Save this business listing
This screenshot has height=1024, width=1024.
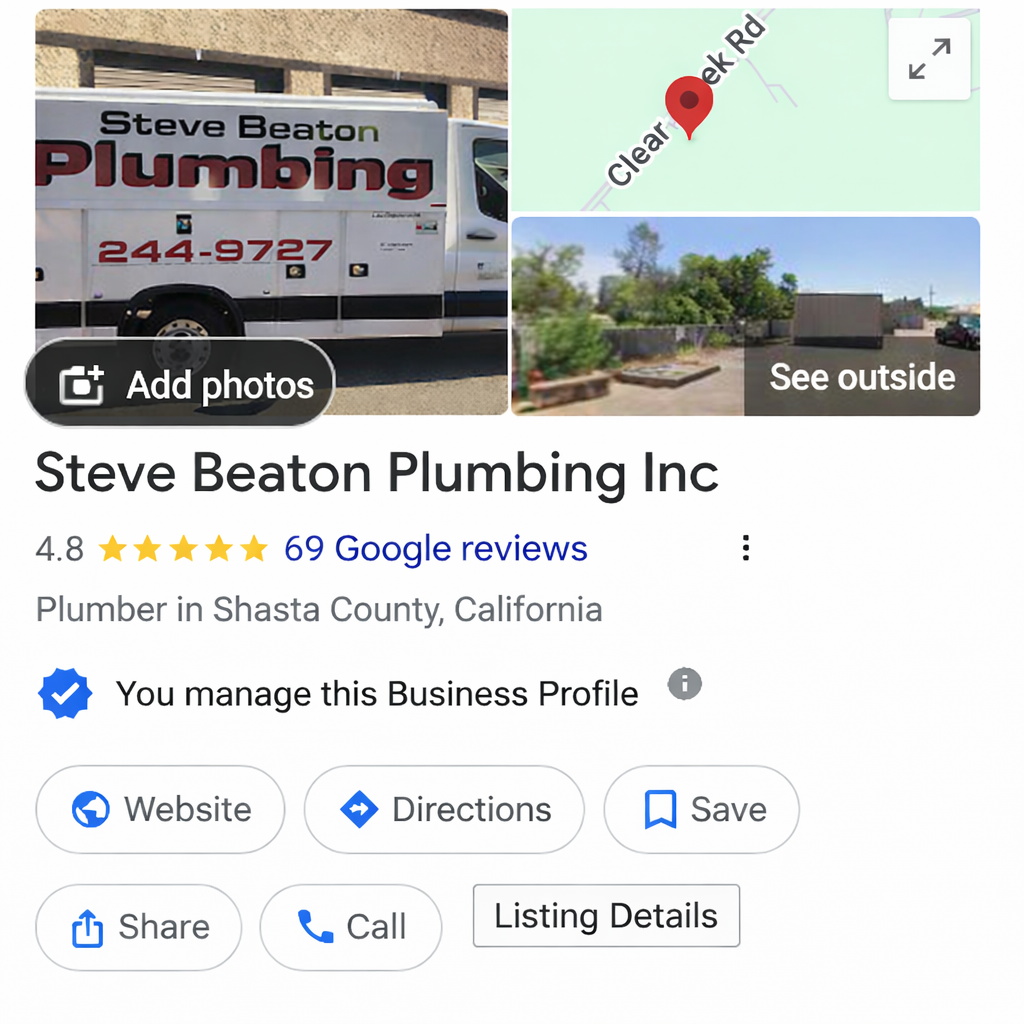(x=701, y=809)
